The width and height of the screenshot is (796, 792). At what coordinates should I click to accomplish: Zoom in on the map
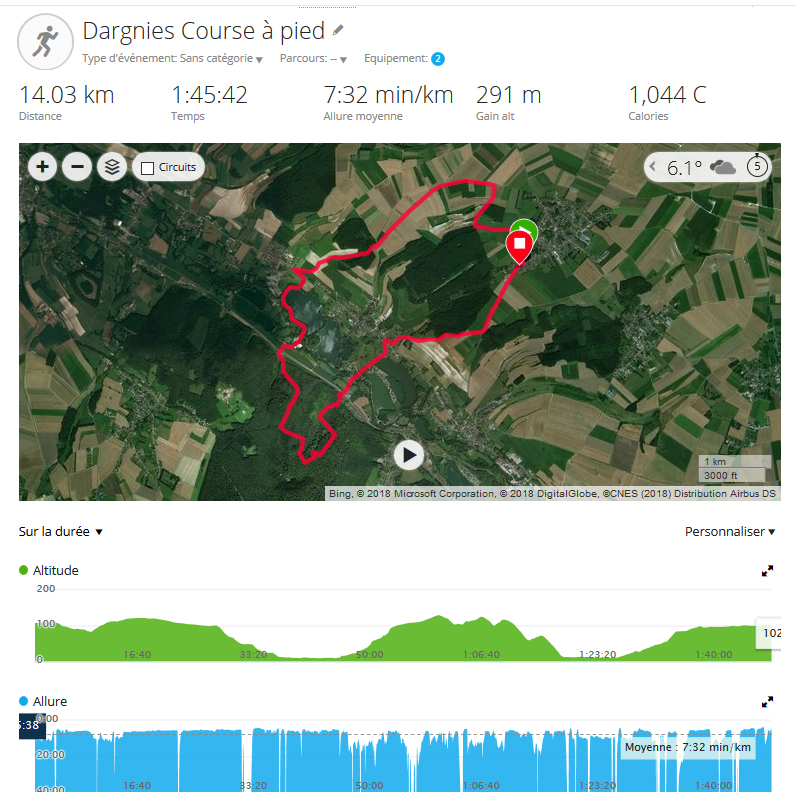[42, 167]
